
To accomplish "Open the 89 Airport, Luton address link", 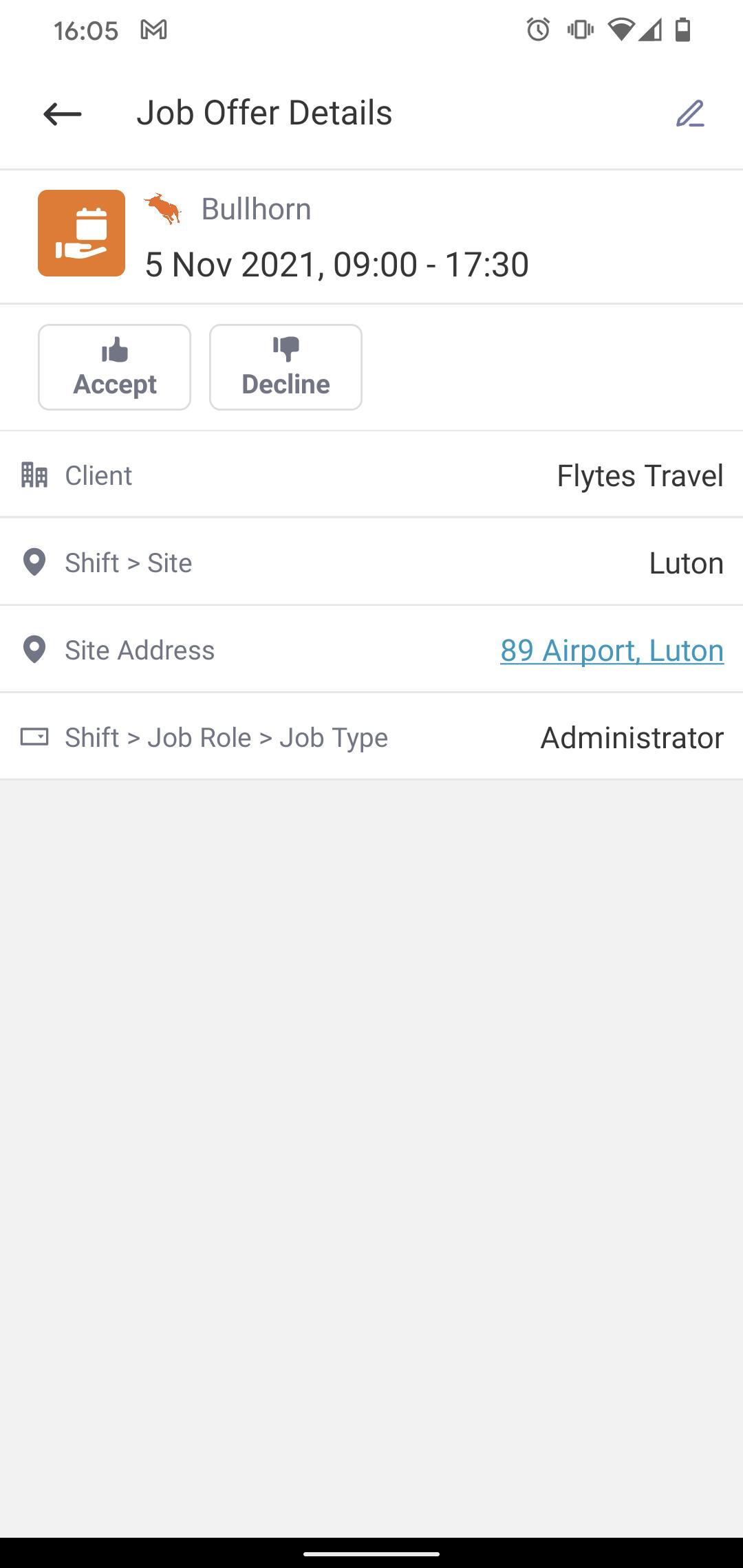I will (612, 651).
